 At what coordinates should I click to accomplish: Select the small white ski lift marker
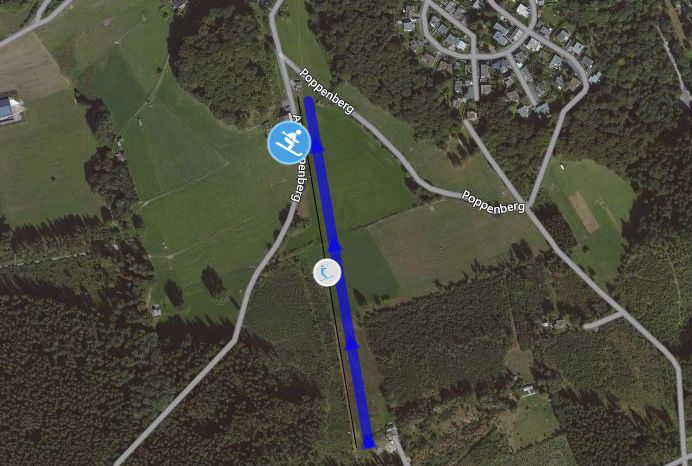(327, 272)
